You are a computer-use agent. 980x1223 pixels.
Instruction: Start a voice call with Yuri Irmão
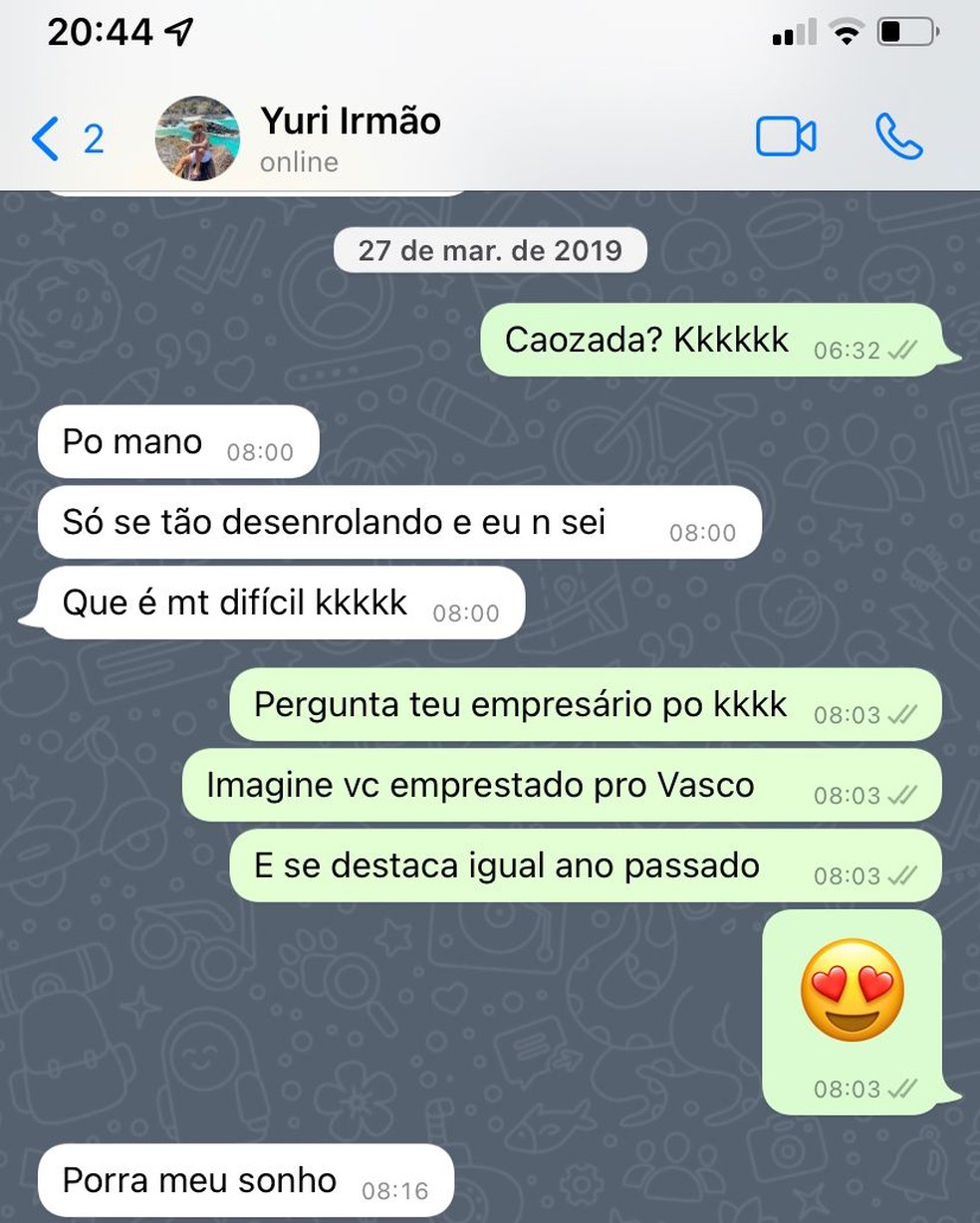coord(898,137)
